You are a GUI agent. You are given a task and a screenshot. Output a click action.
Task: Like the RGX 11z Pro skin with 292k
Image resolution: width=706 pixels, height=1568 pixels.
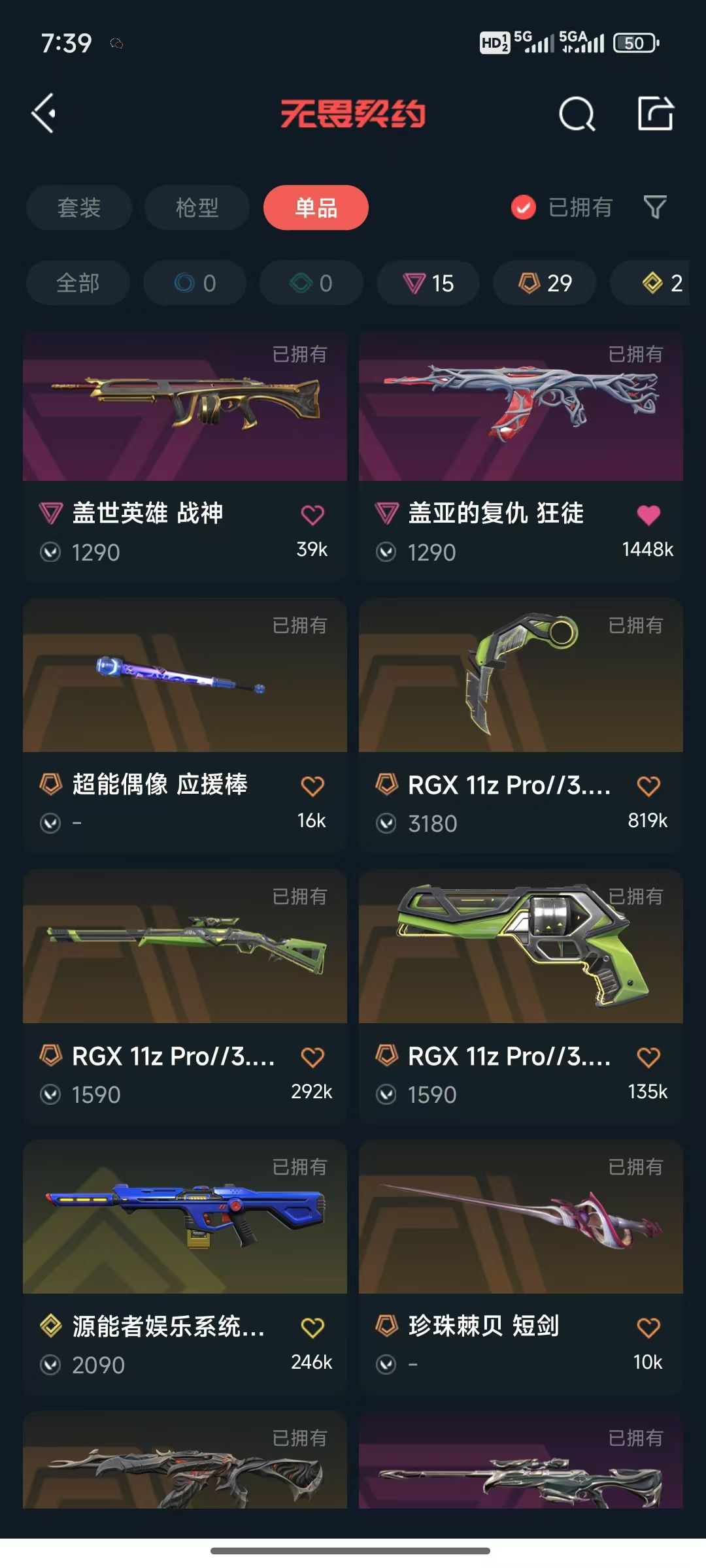(x=312, y=1057)
